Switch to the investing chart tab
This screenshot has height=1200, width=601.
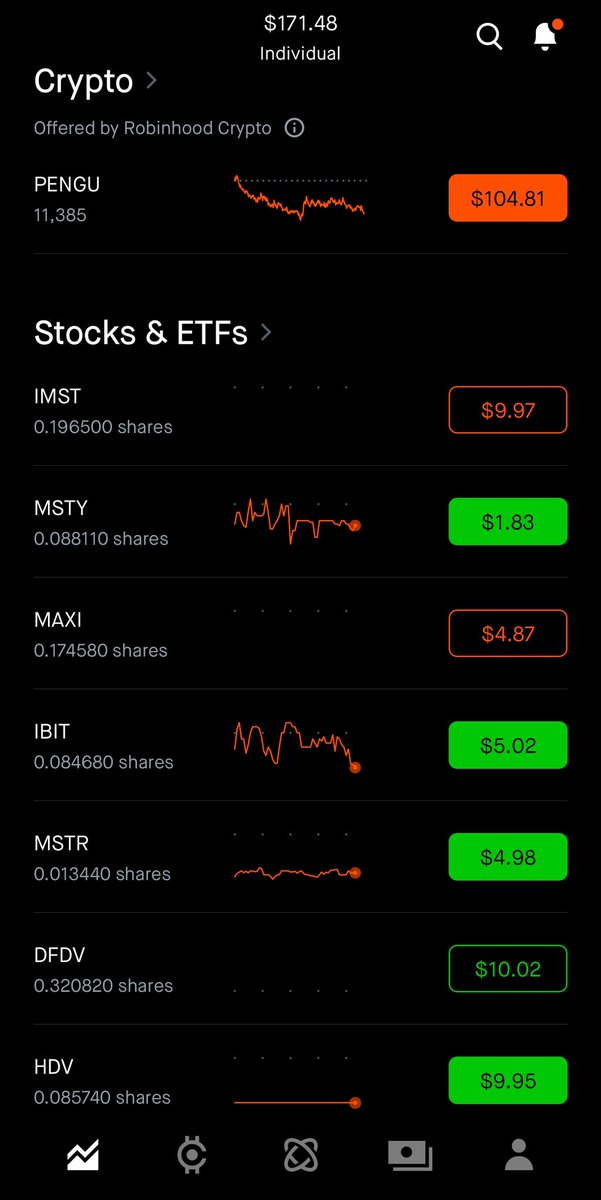coord(83,1156)
